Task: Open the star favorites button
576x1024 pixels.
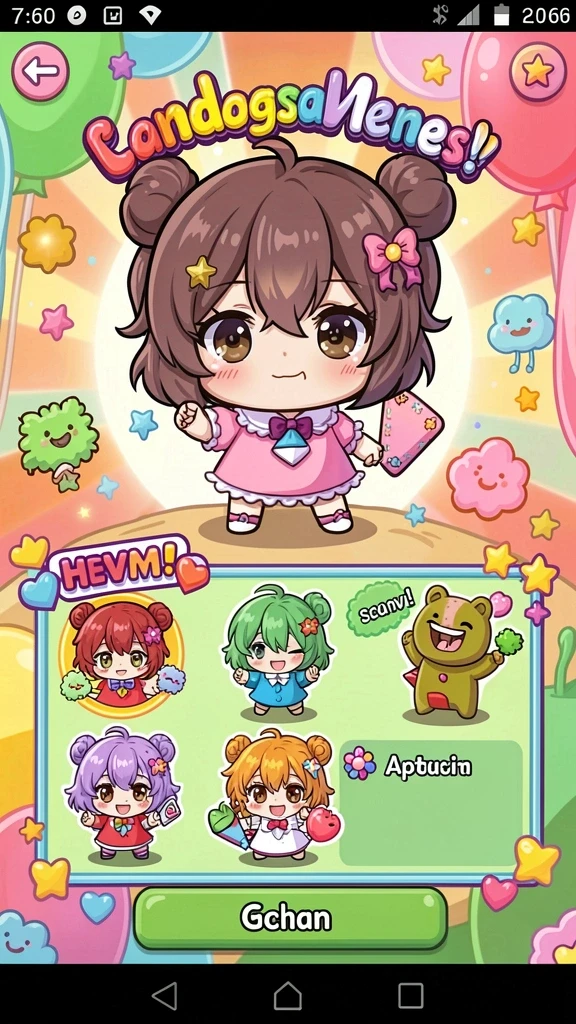Action: pyautogui.click(x=537, y=71)
